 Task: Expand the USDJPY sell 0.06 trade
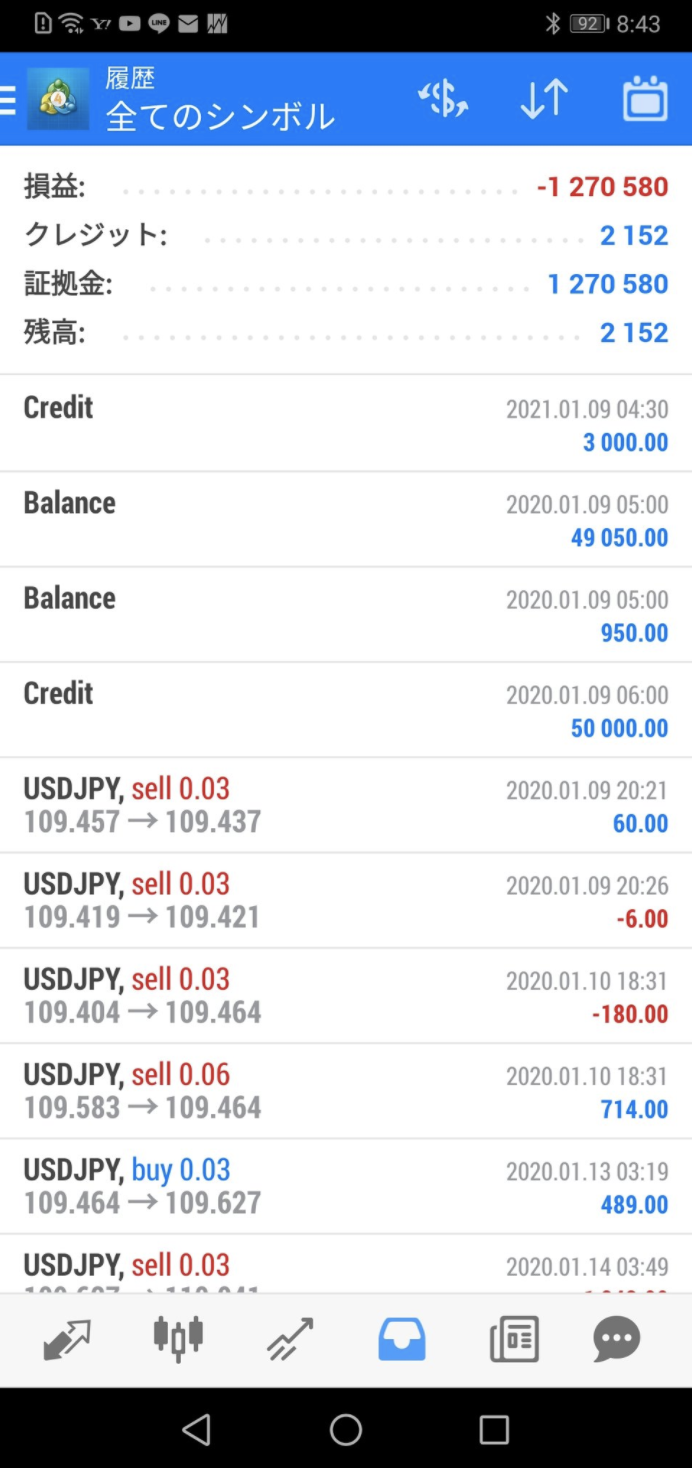point(346,1091)
